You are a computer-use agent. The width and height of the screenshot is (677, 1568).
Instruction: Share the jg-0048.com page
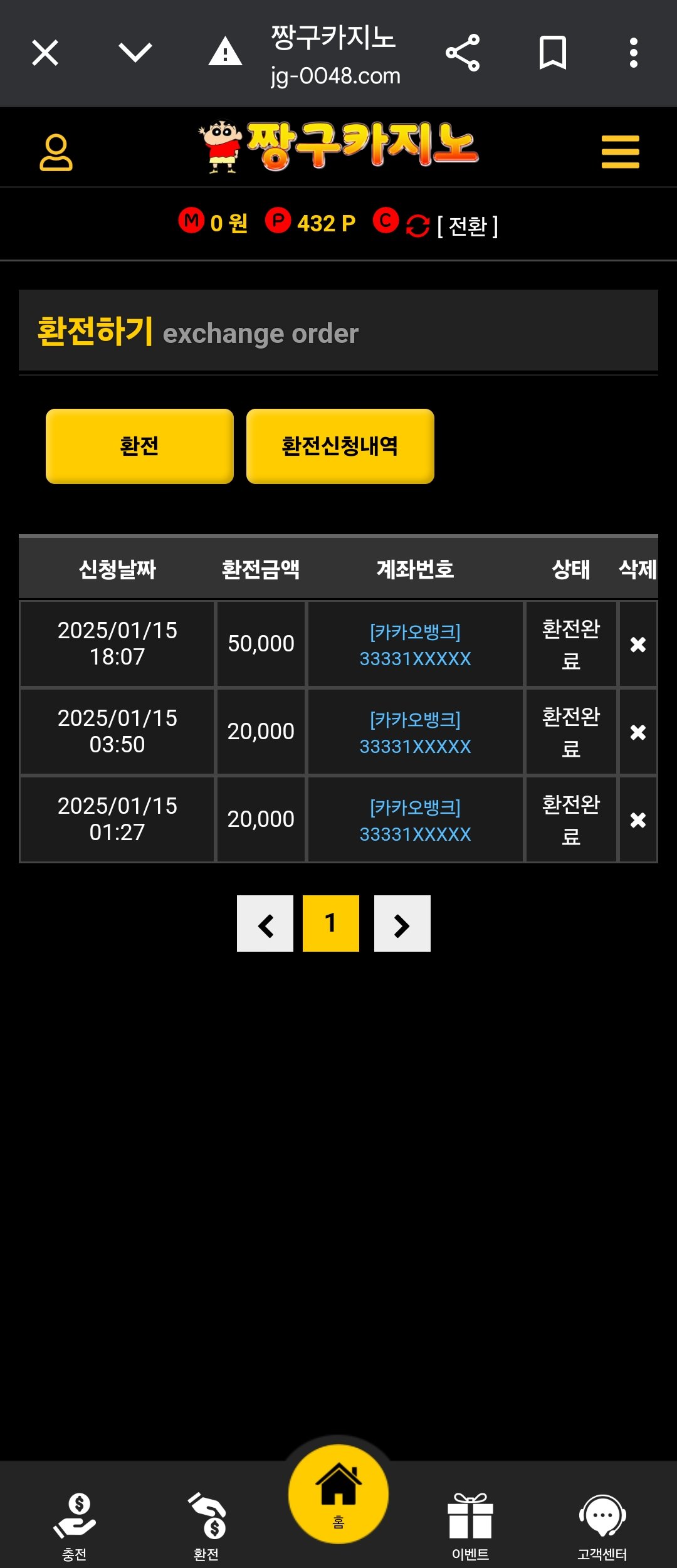pos(463,53)
